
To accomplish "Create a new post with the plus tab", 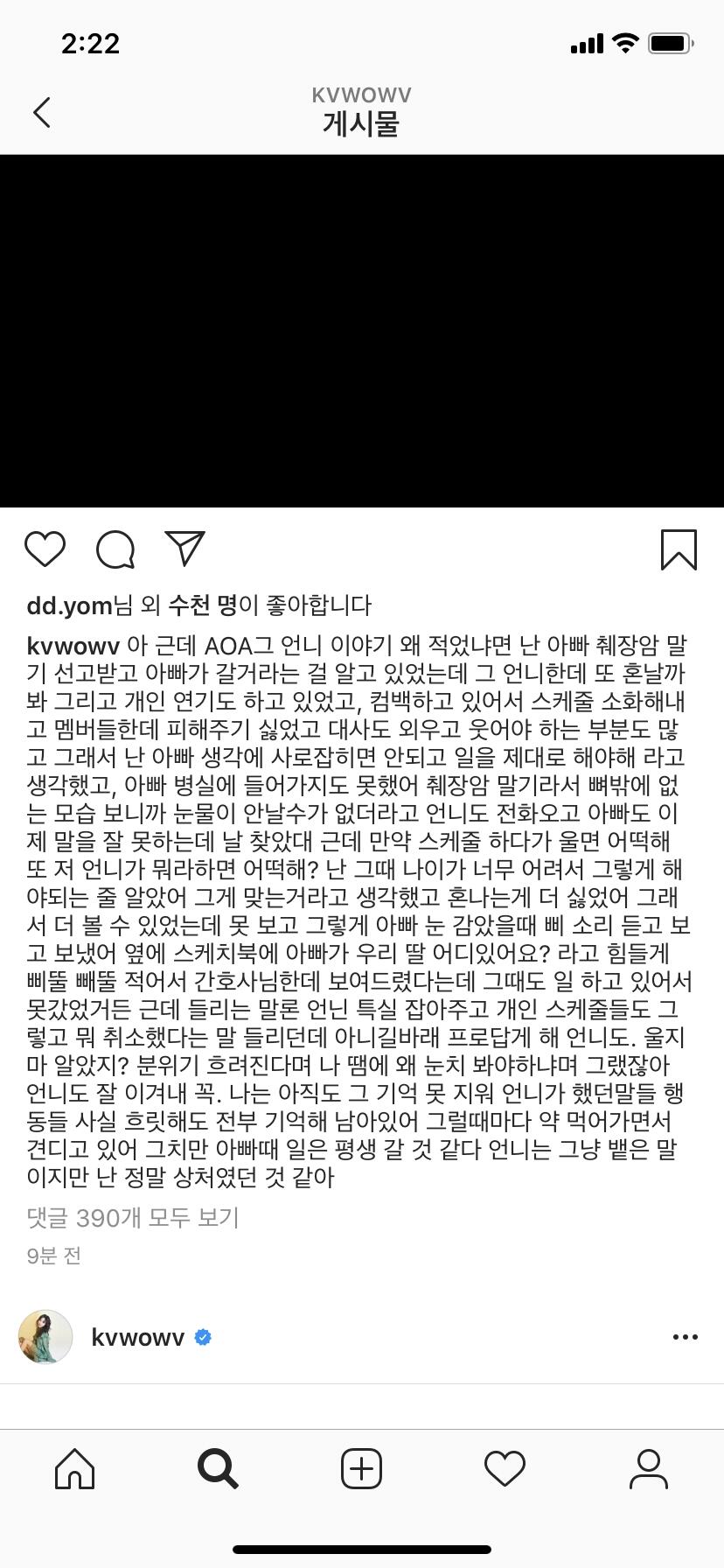I will (x=361, y=1468).
